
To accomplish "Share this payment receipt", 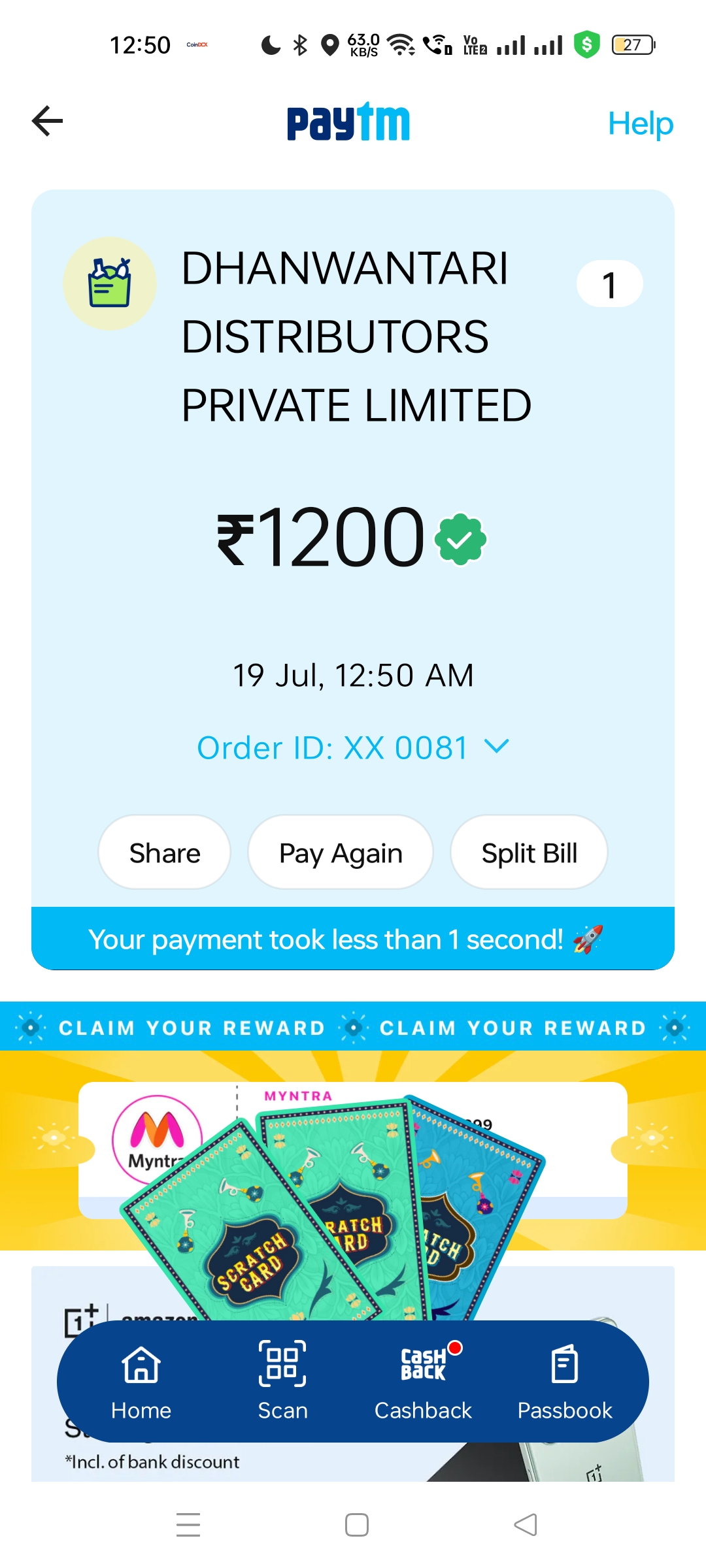I will [x=165, y=853].
